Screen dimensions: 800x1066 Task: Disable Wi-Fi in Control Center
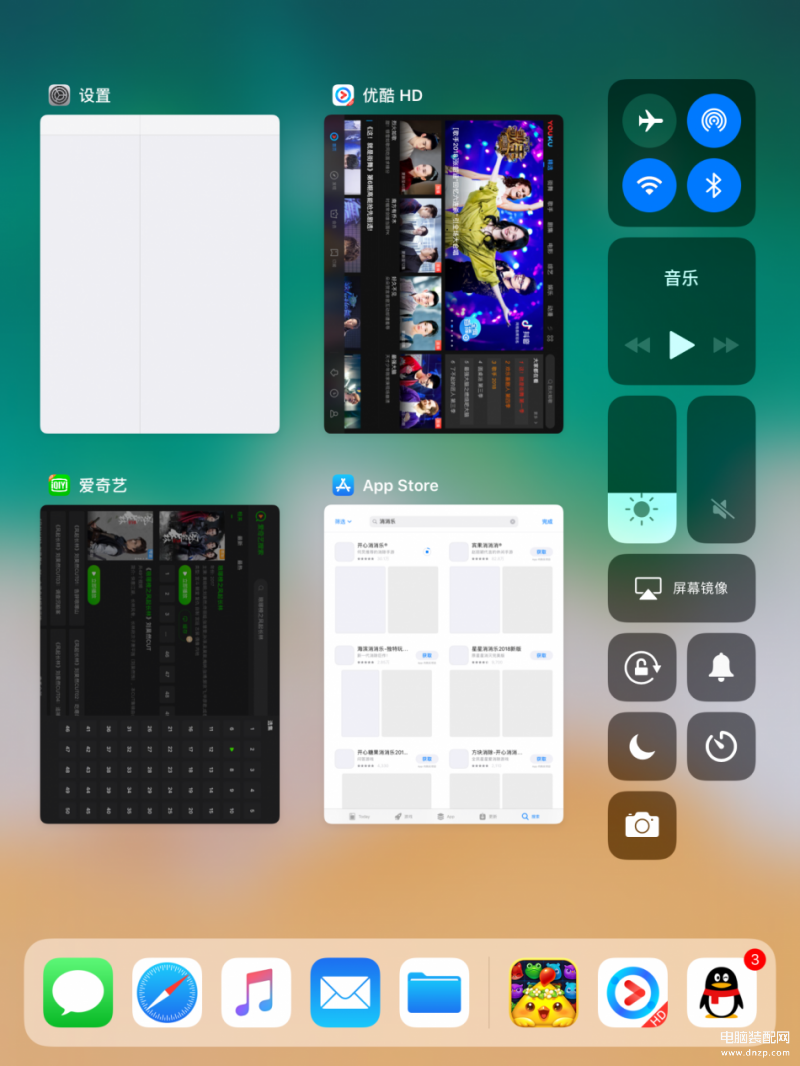(649, 186)
